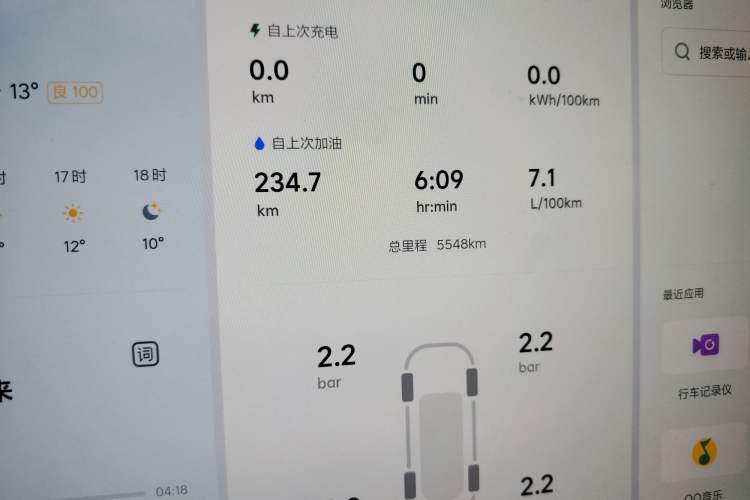The width and height of the screenshot is (750, 500).
Task: Show lyrics with the 词 icon
Action: click(x=145, y=354)
